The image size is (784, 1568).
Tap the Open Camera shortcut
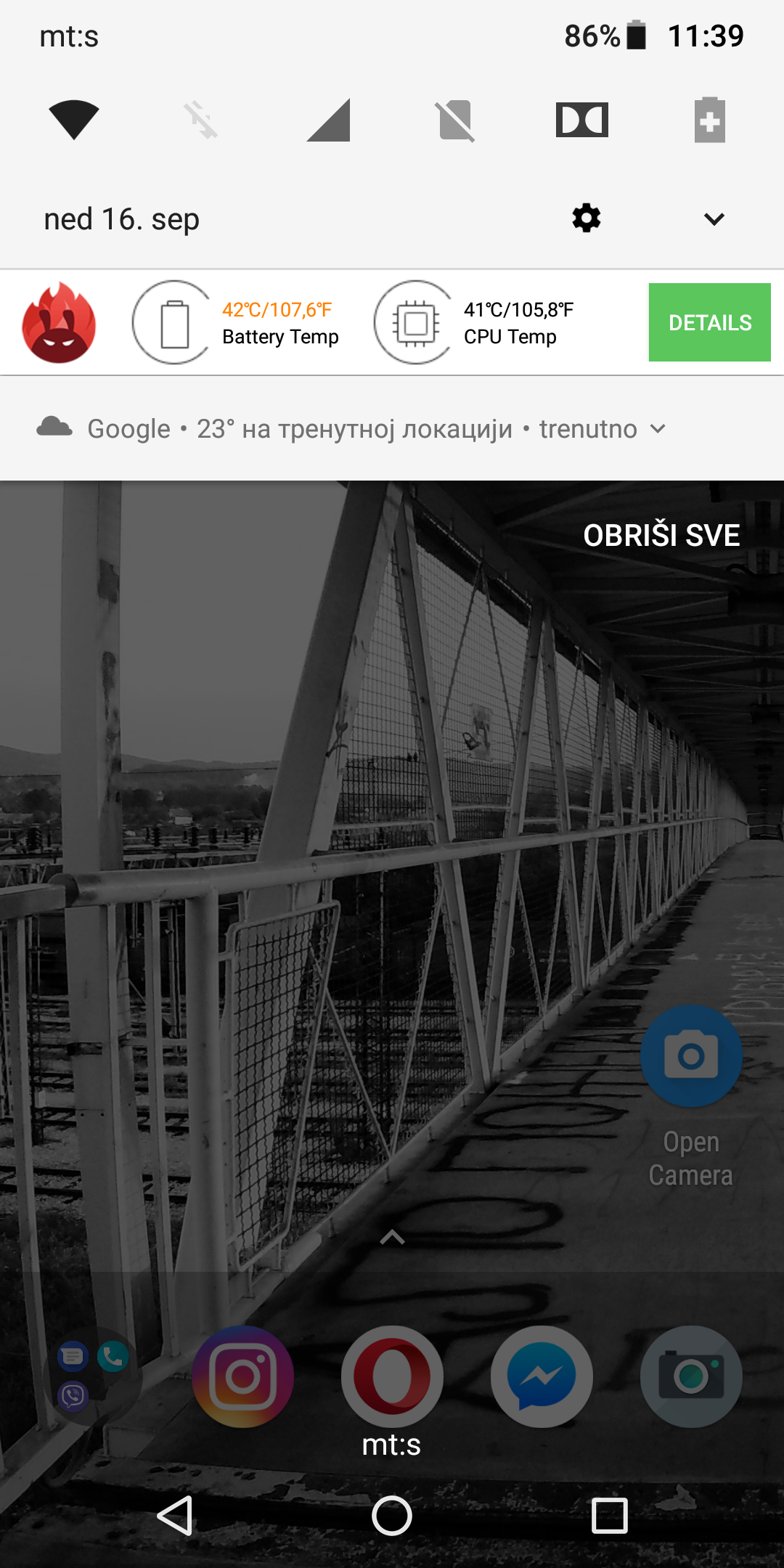pos(691,1055)
